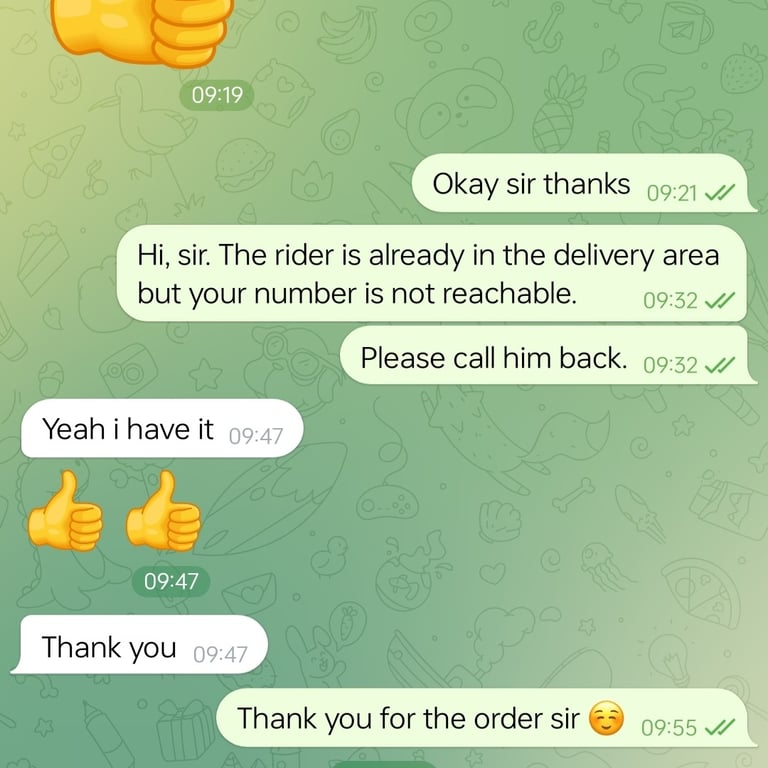Tap the 'Please call him back.' message
The height and width of the screenshot is (768, 768).
[540, 358]
